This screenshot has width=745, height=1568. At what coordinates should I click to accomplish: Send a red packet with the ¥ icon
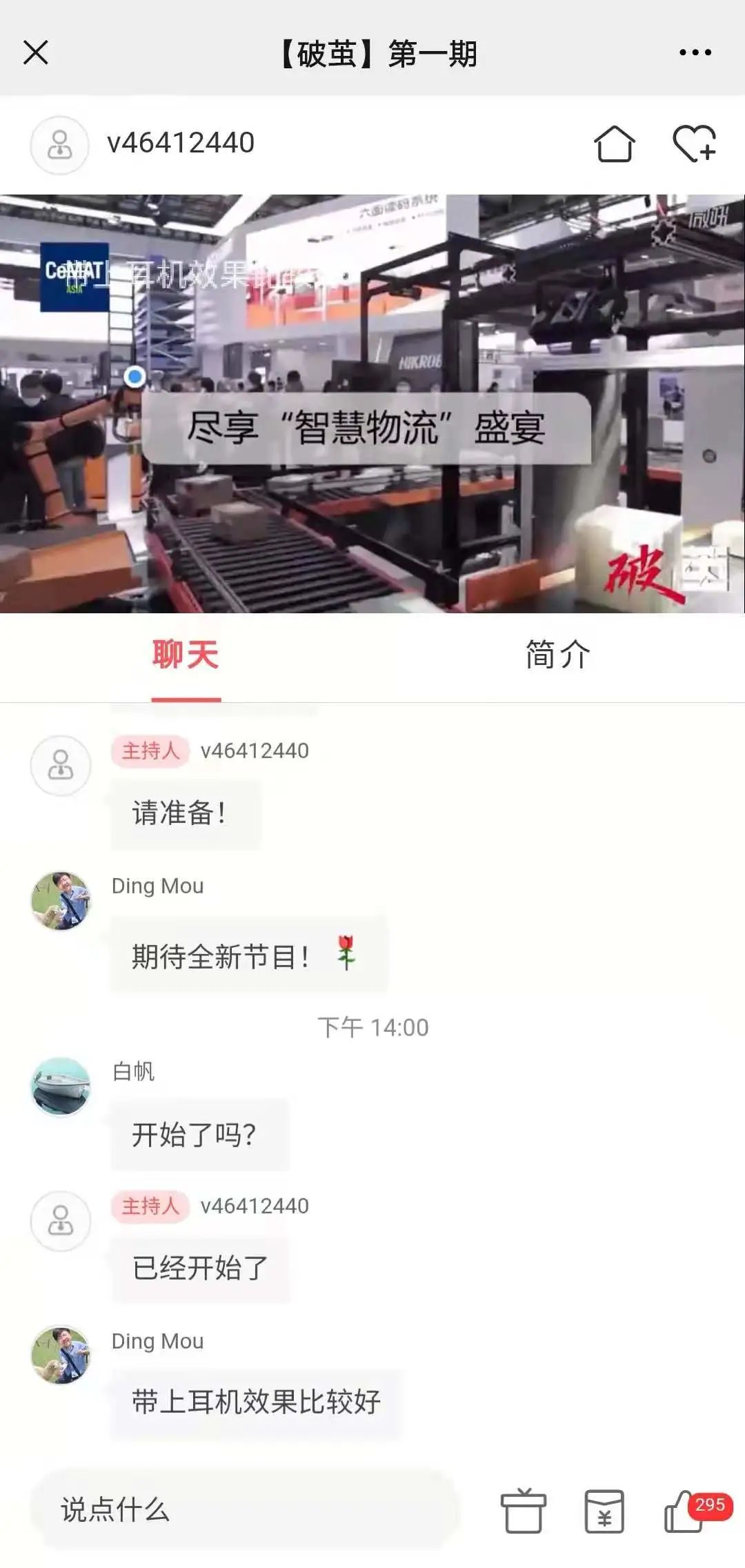point(604,1511)
